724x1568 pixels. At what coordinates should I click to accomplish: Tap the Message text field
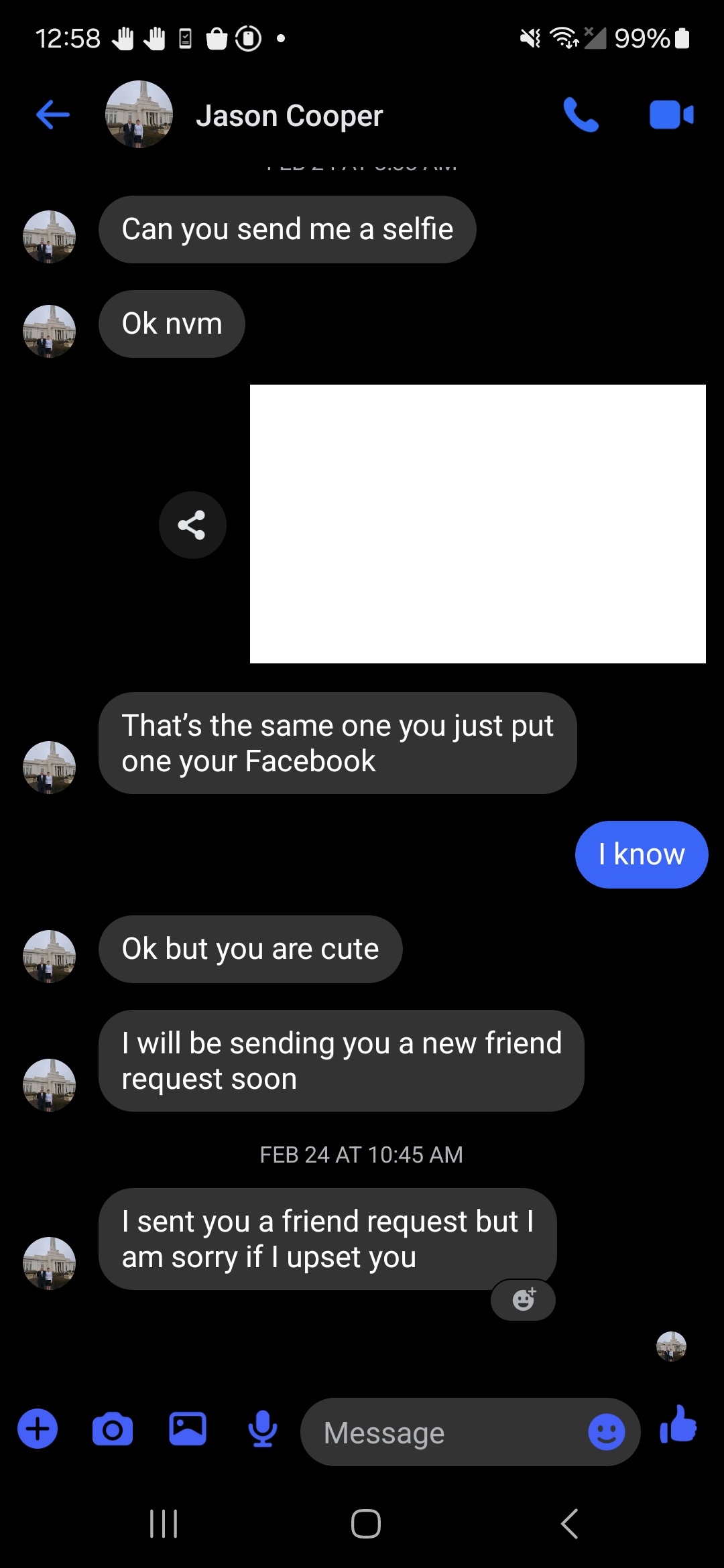pos(442,1432)
